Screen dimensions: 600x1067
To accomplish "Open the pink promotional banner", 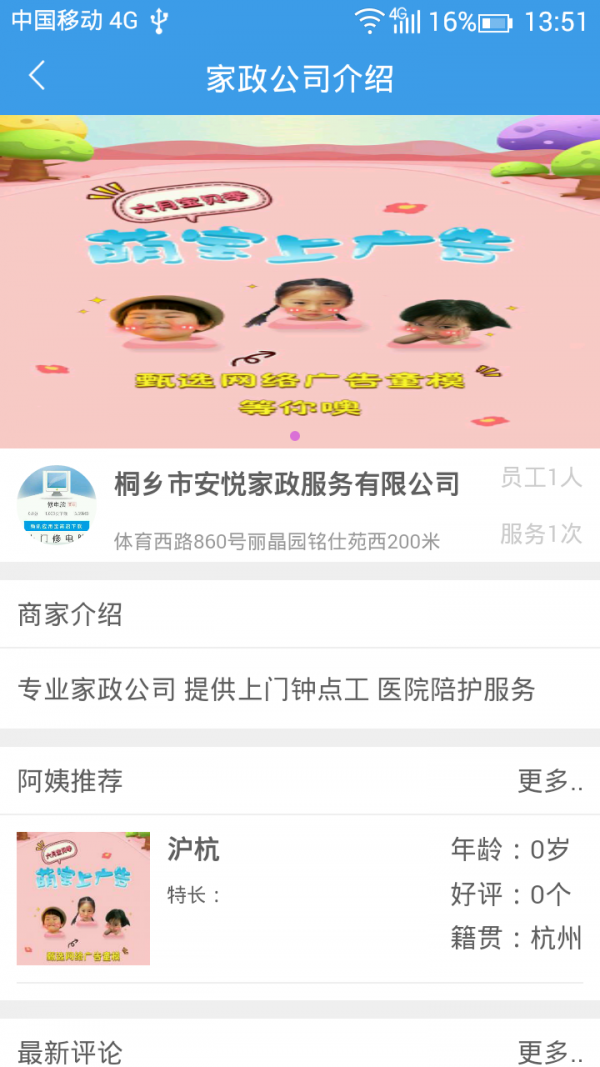I will tap(300, 281).
